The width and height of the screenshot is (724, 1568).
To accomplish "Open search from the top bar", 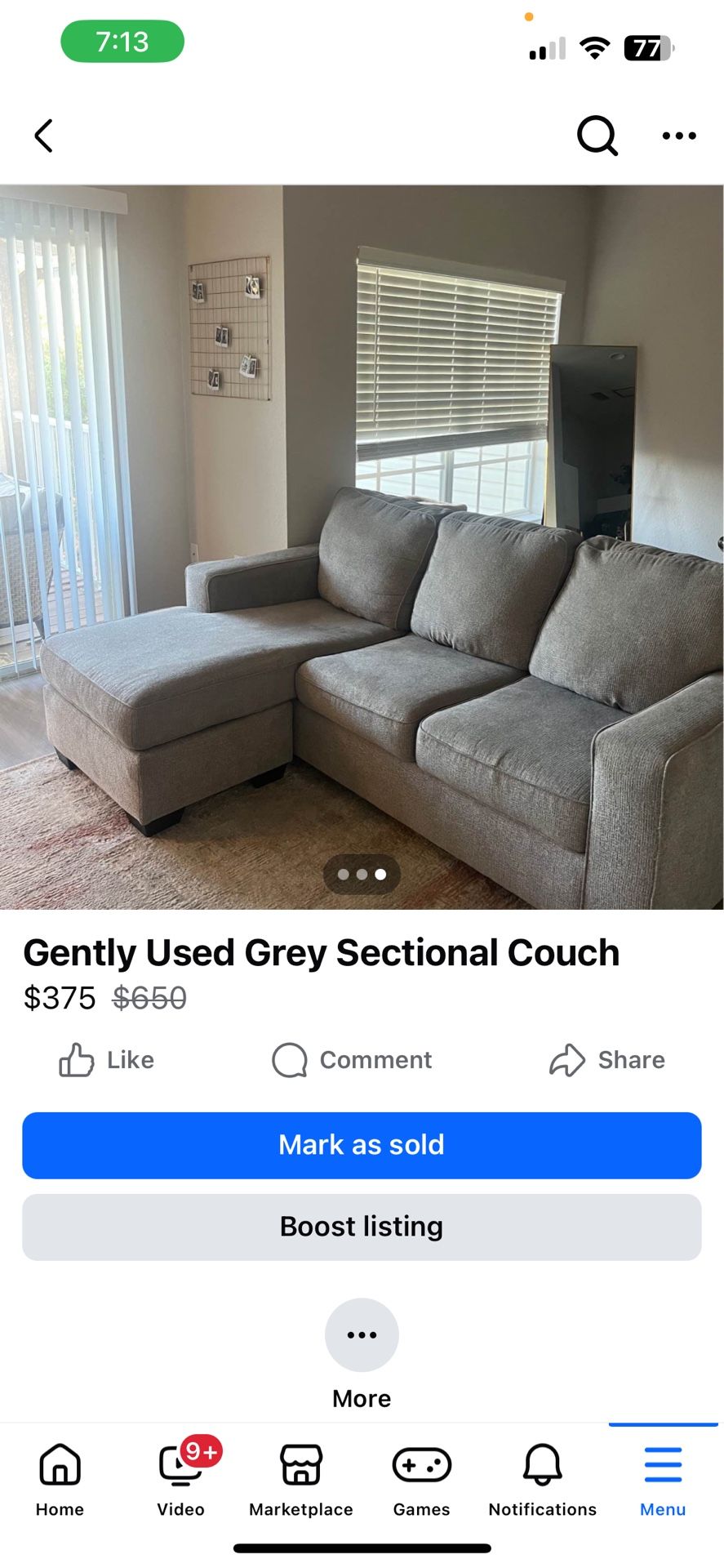I will pos(597,136).
